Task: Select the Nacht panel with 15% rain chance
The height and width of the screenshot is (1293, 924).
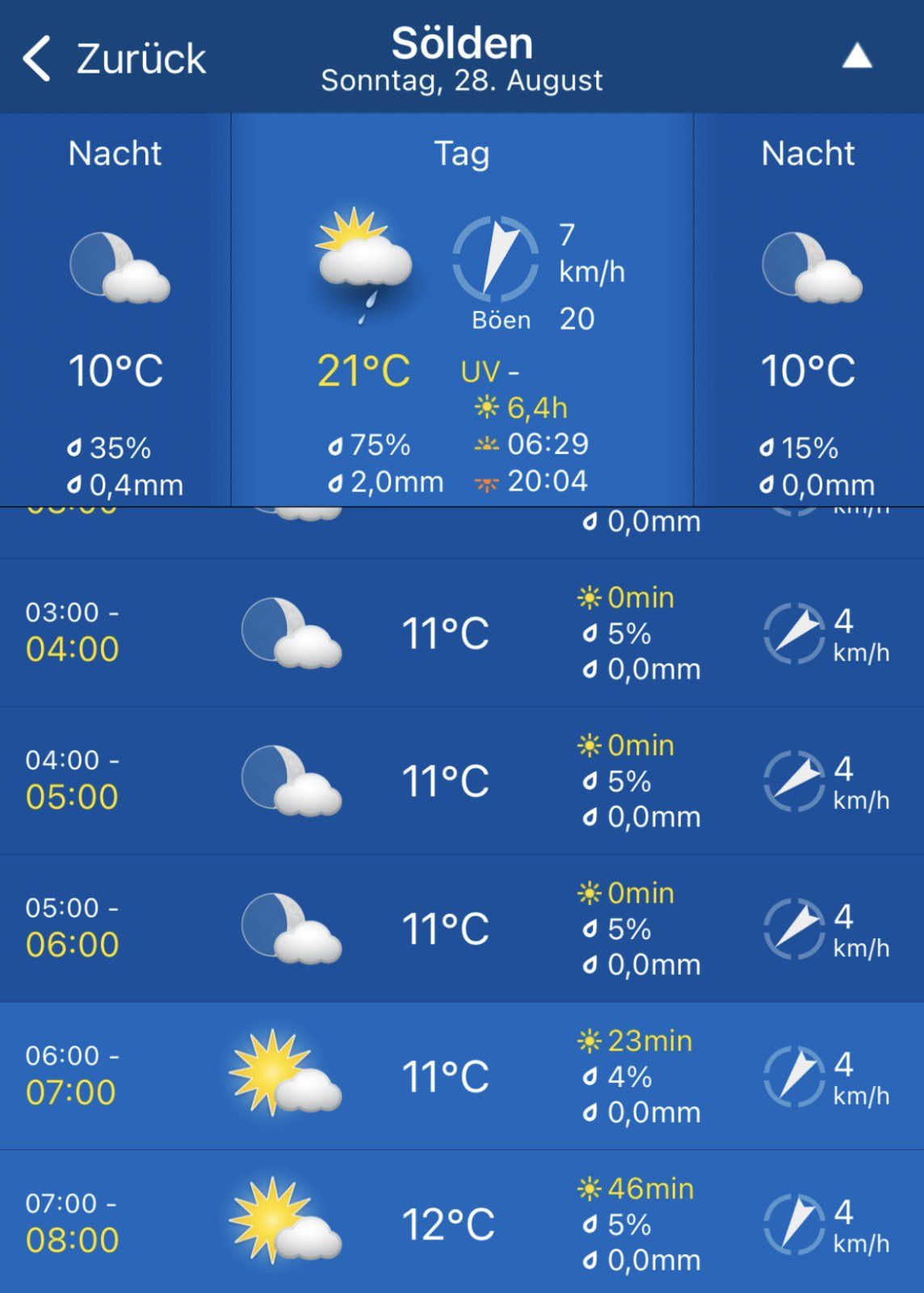Action: 808,311
